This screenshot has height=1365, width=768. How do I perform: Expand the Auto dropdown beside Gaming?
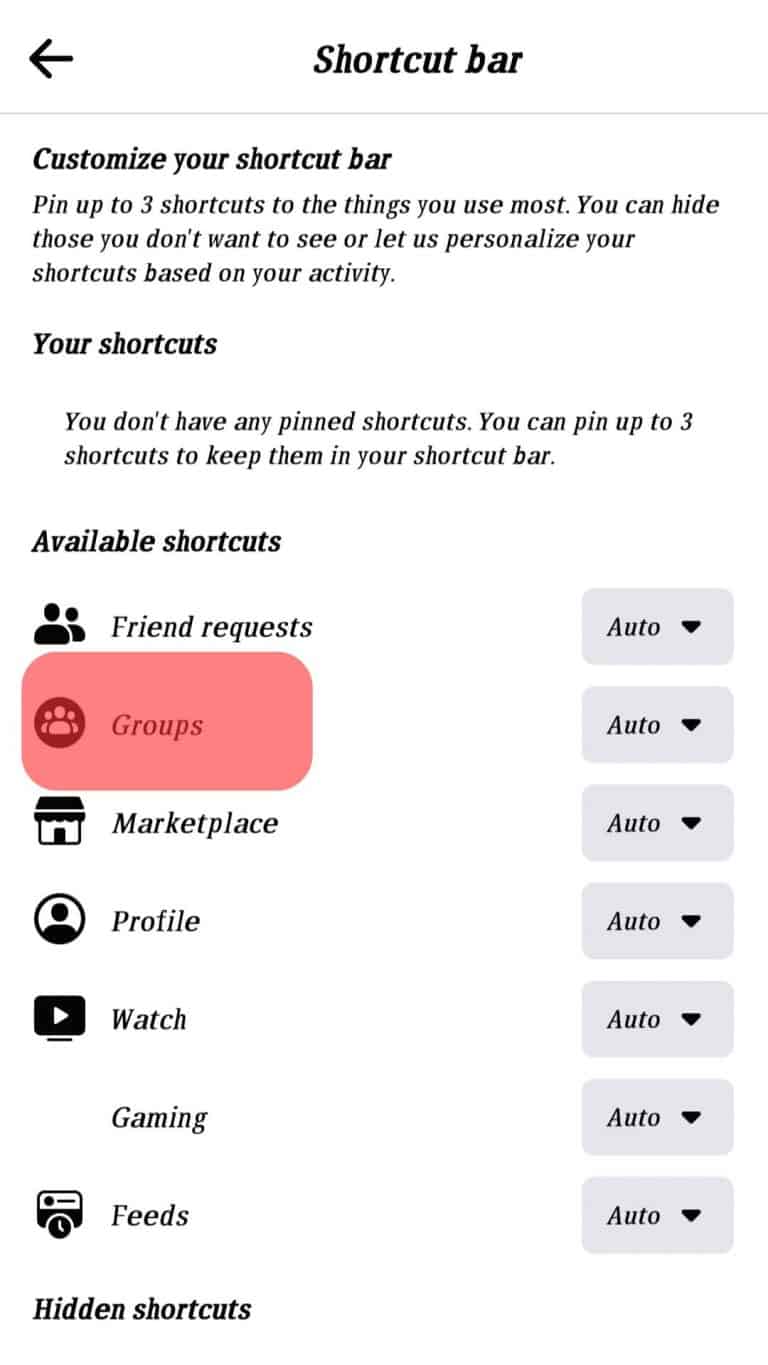tap(656, 1117)
